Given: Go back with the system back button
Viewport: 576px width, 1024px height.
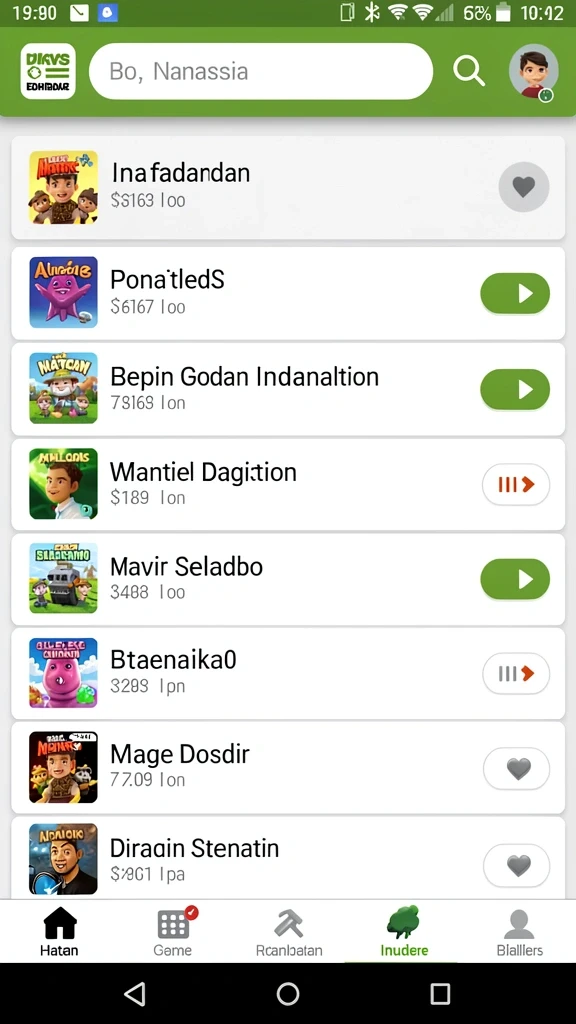Looking at the screenshot, I should click(x=135, y=993).
